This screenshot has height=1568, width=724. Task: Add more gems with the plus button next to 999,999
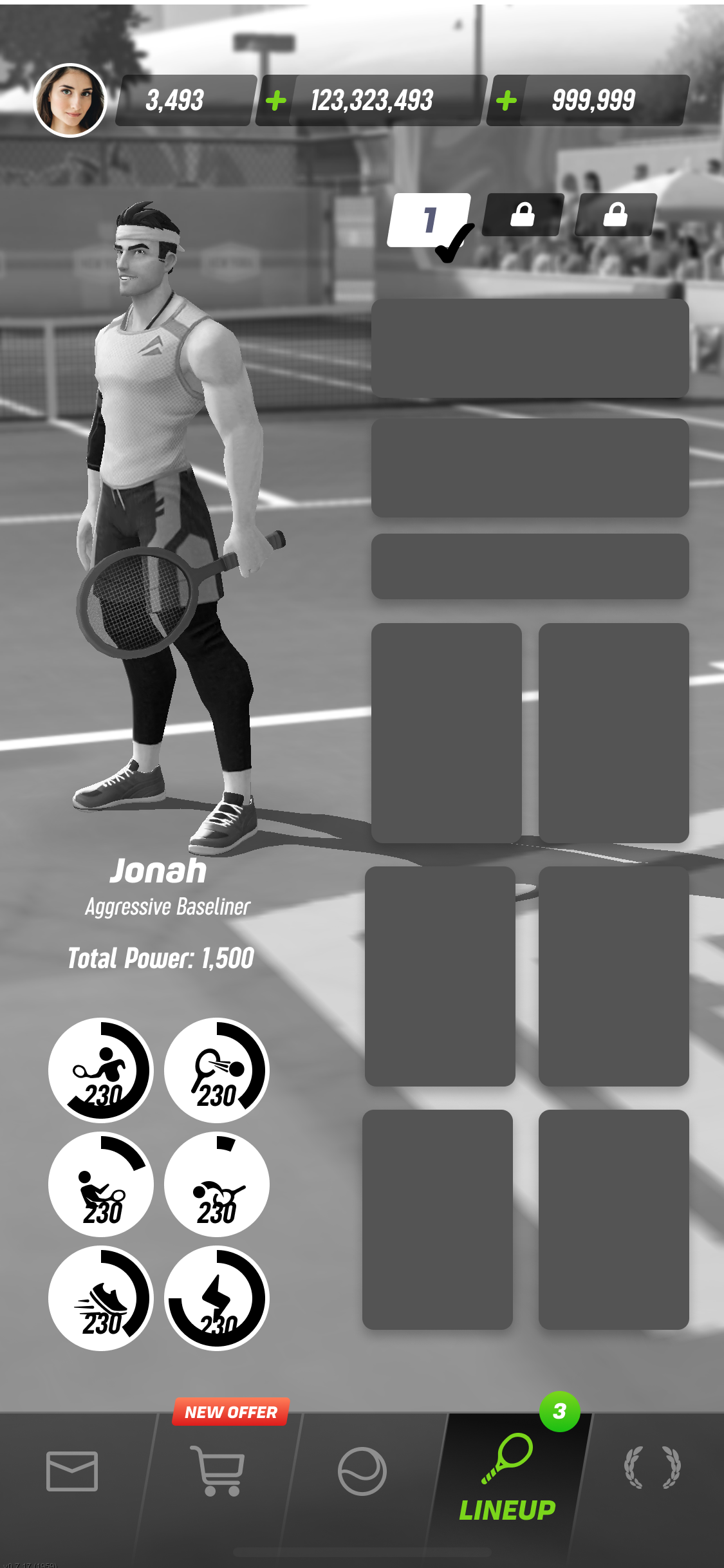[x=506, y=100]
